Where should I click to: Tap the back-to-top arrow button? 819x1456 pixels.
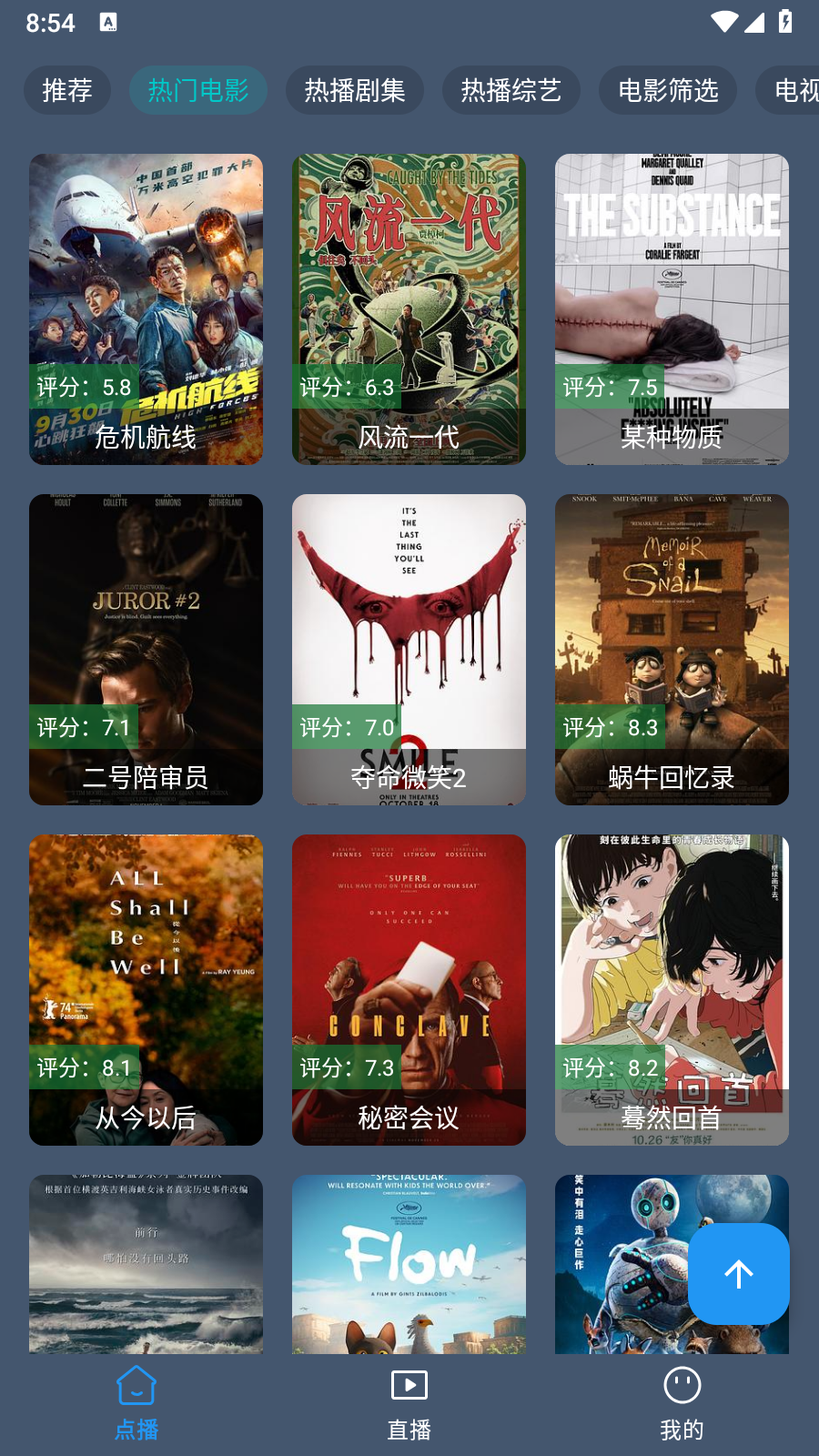(738, 1274)
